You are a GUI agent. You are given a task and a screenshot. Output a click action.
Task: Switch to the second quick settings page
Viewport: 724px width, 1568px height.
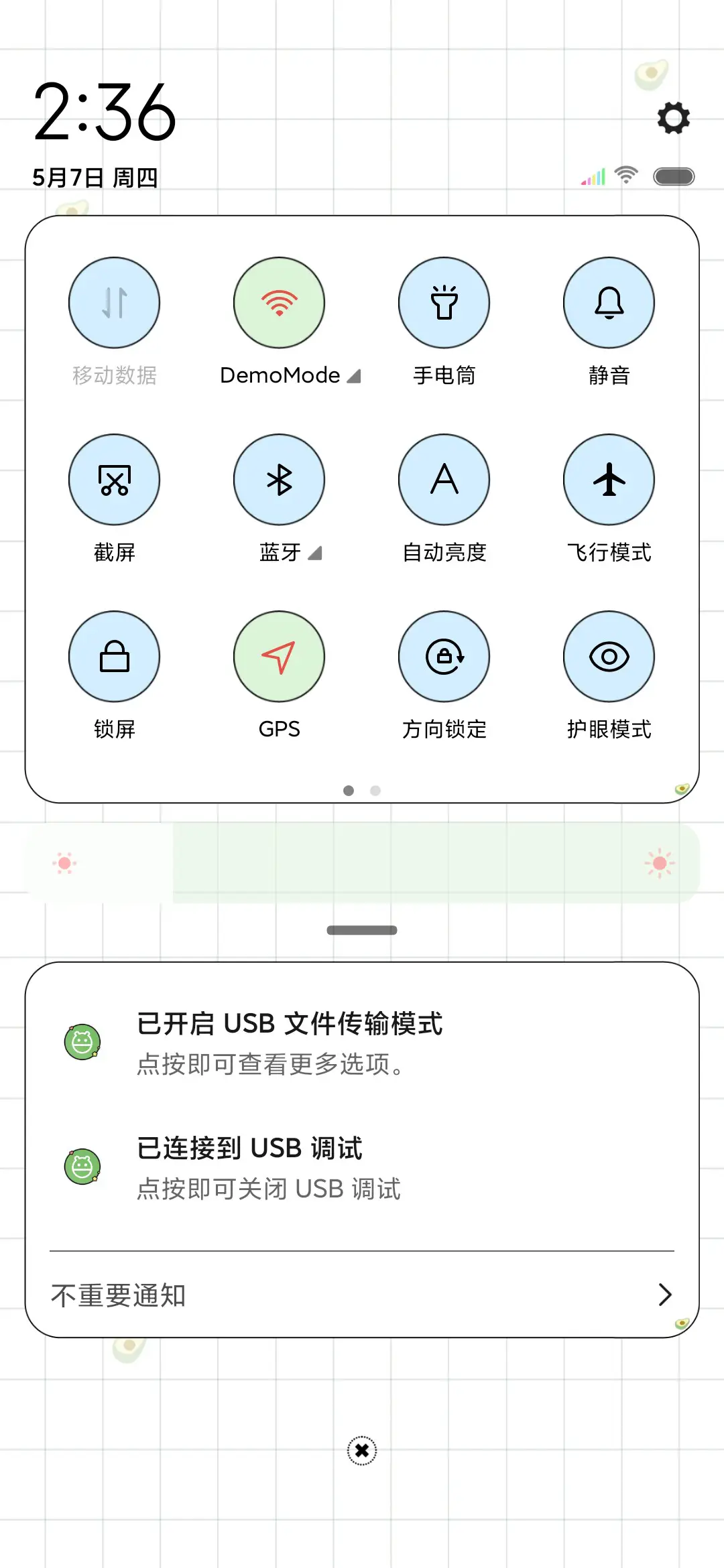(x=374, y=791)
